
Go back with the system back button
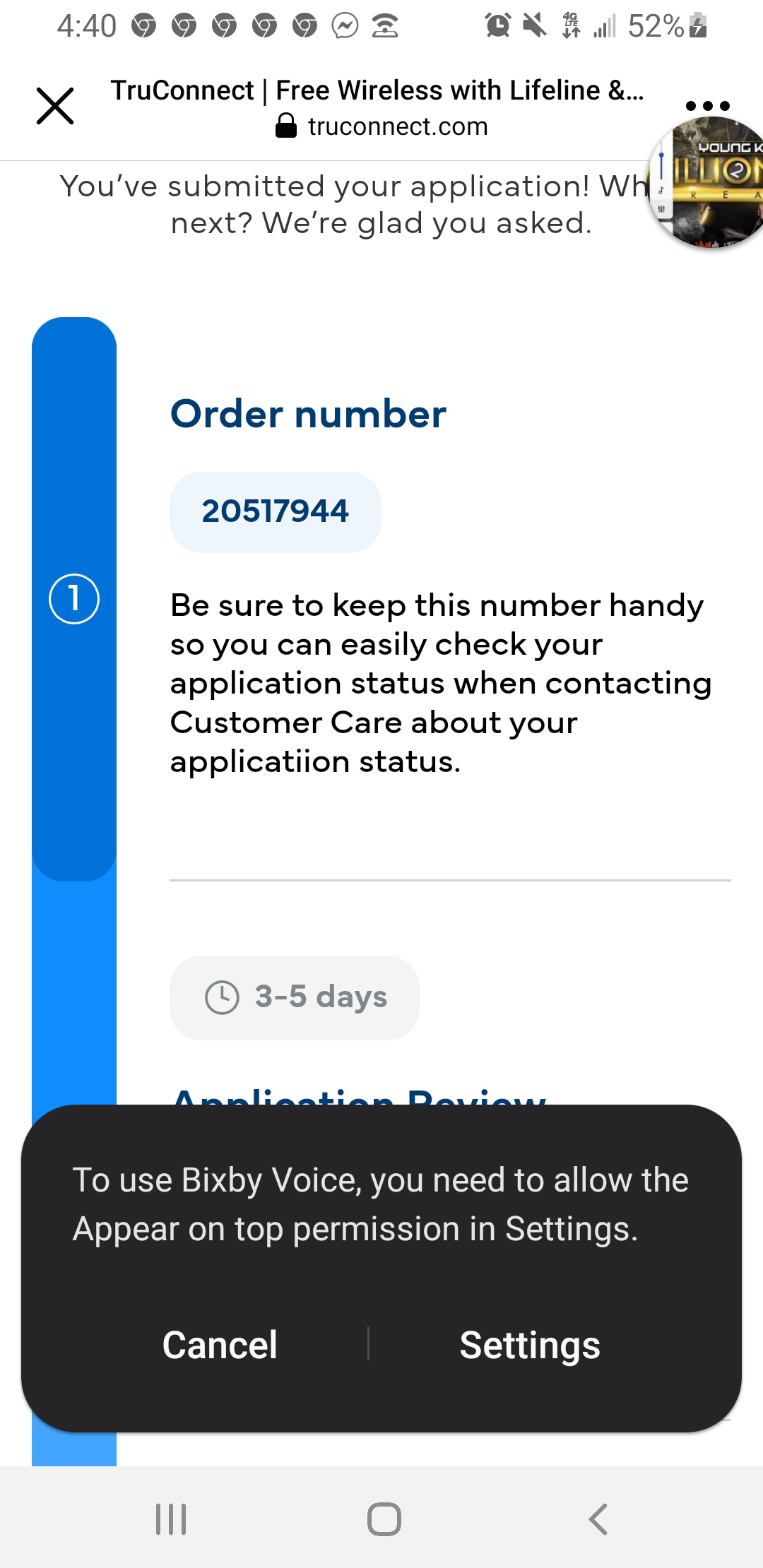coord(598,1519)
